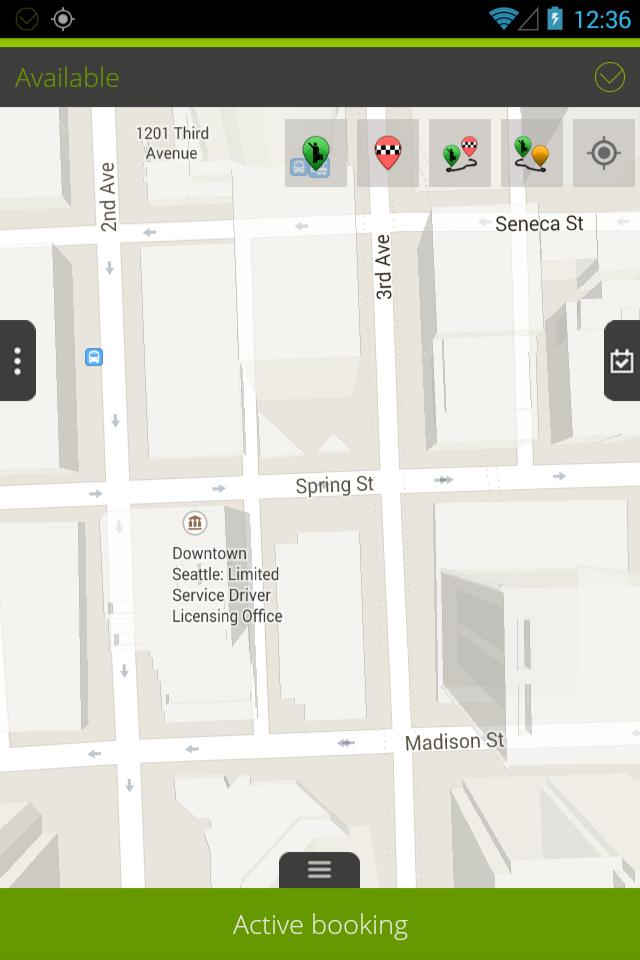Show the red checkered destination pin
Viewport: 640px width, 960px height.
[x=388, y=153]
